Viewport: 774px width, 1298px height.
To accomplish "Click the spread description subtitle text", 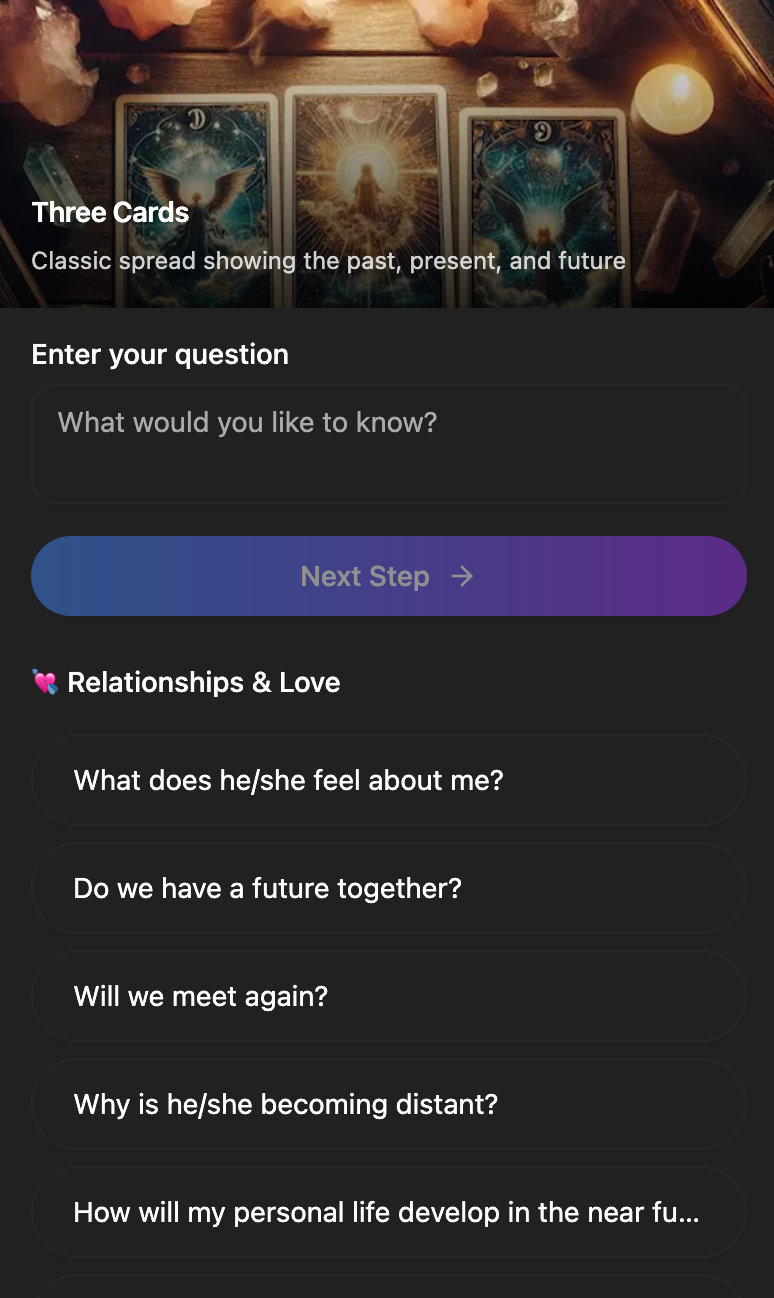I will (328, 261).
